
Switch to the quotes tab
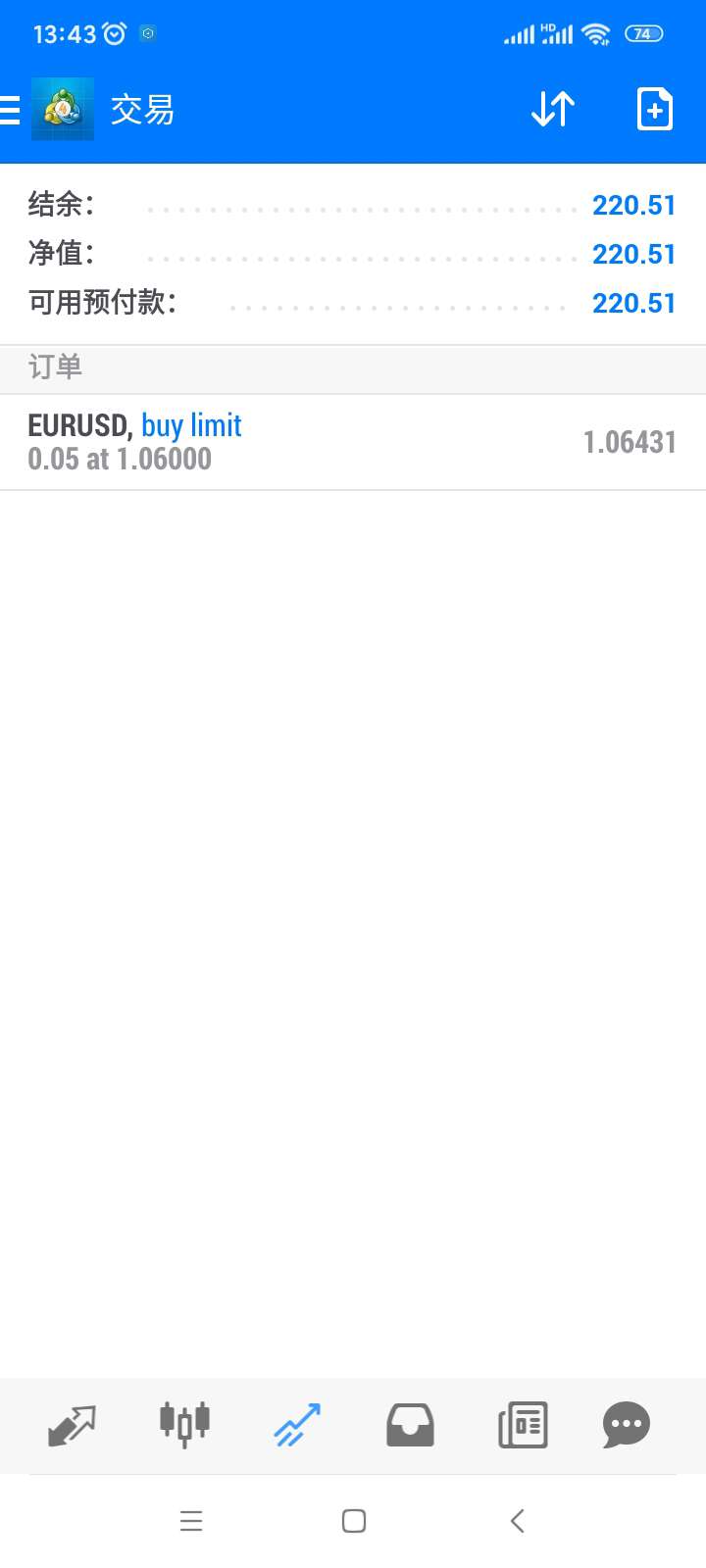tap(72, 1425)
